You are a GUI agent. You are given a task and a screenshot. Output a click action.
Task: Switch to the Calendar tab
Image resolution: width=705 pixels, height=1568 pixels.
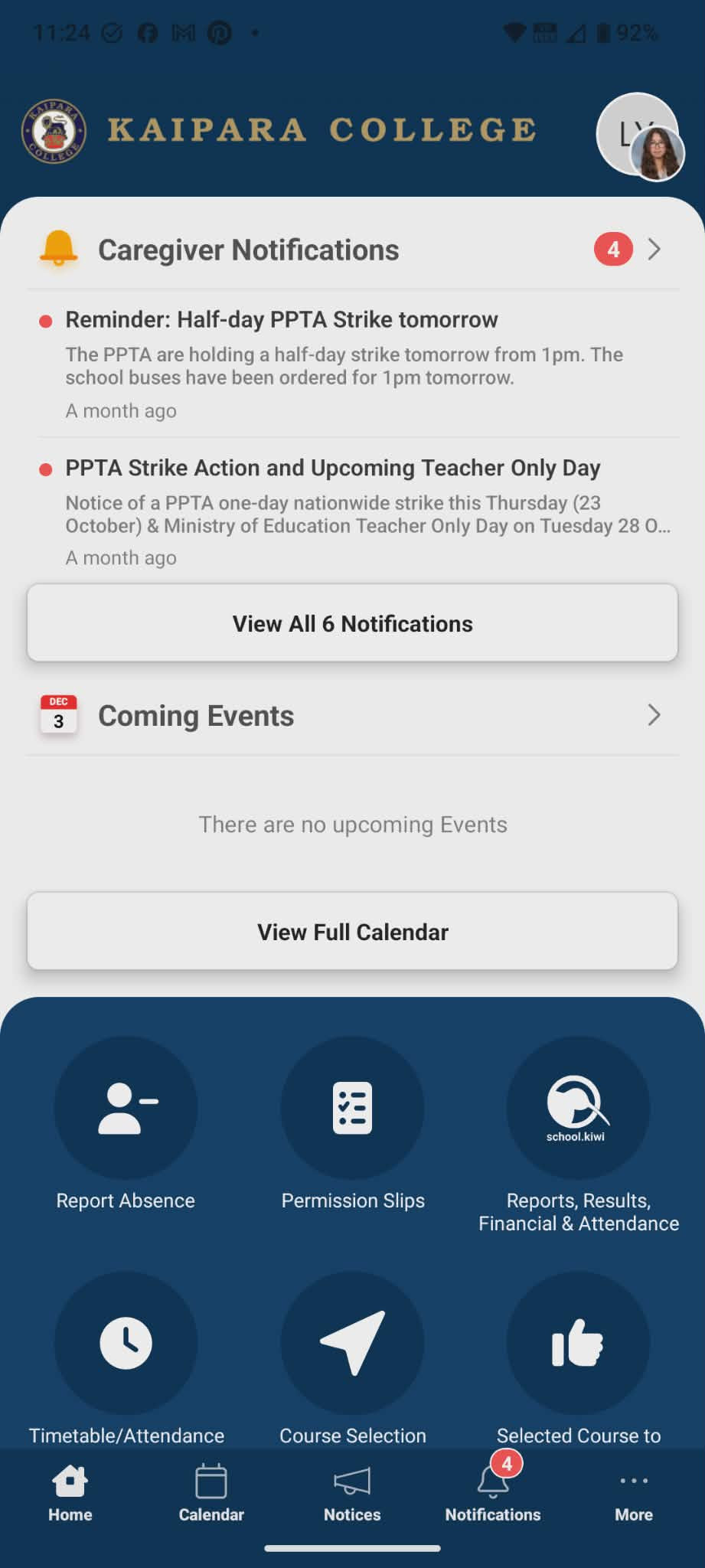pos(211,1493)
